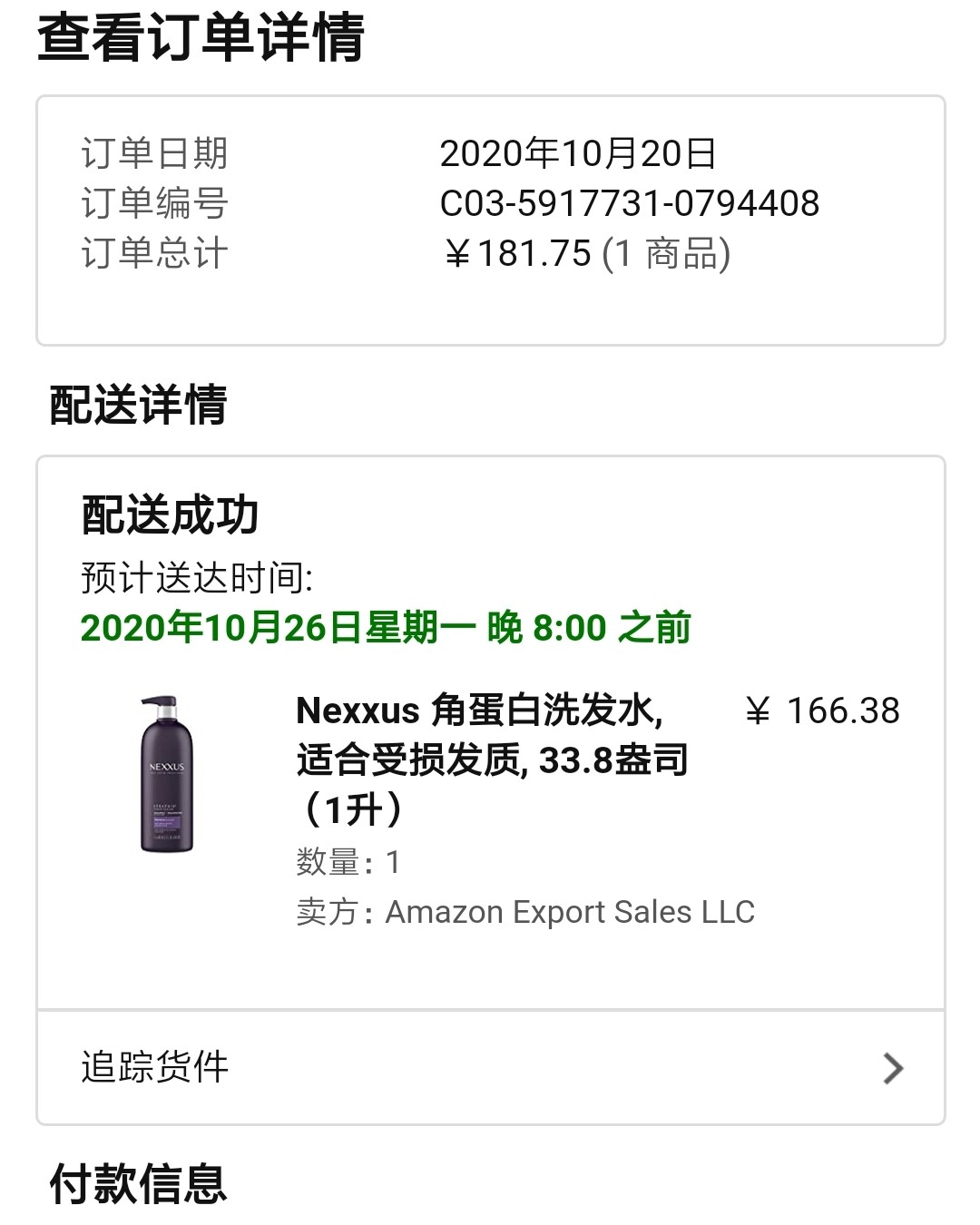Select the green delivery deadline text

tap(386, 625)
